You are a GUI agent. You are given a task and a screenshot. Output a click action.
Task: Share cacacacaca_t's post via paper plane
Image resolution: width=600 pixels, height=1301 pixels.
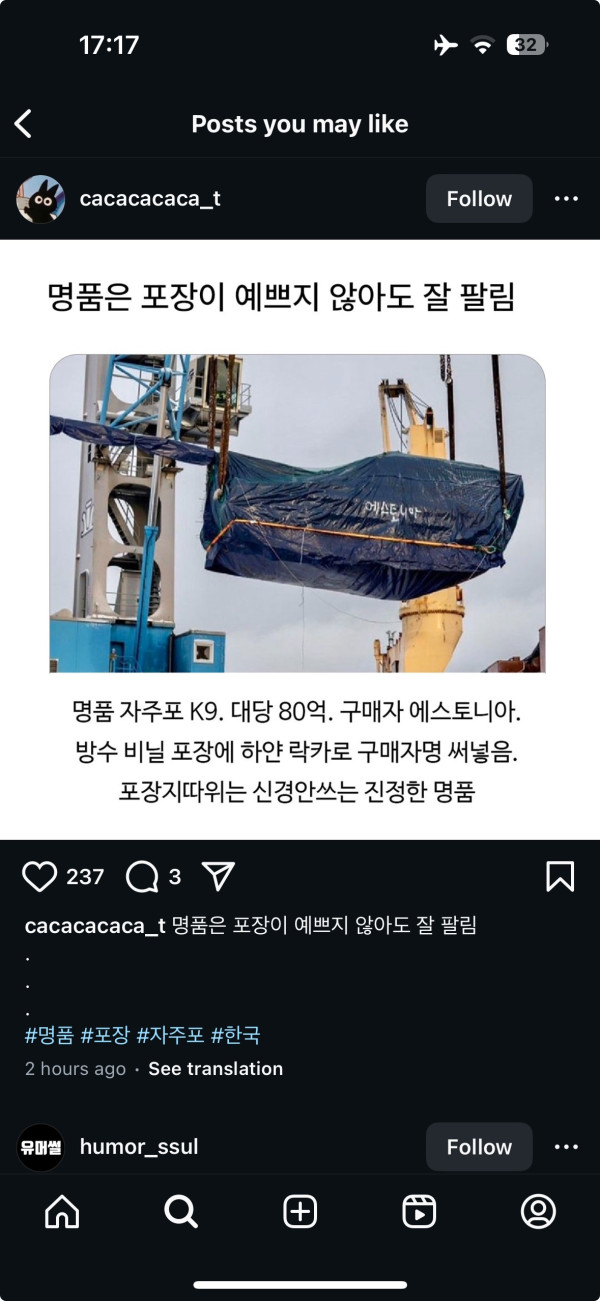pyautogui.click(x=218, y=877)
